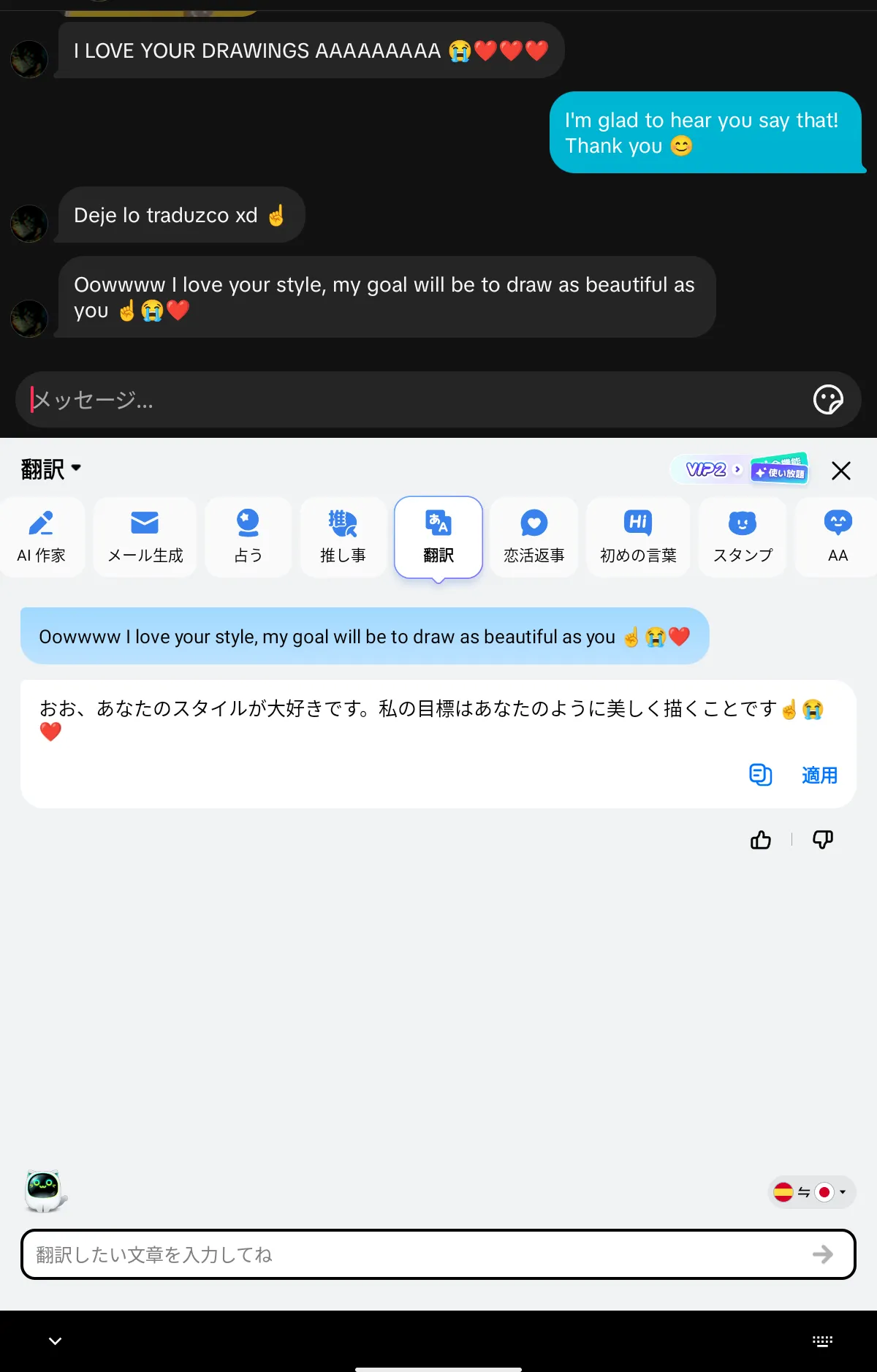The image size is (877, 1372).
Task: Select the AI 作家 tool
Action: [x=42, y=537]
